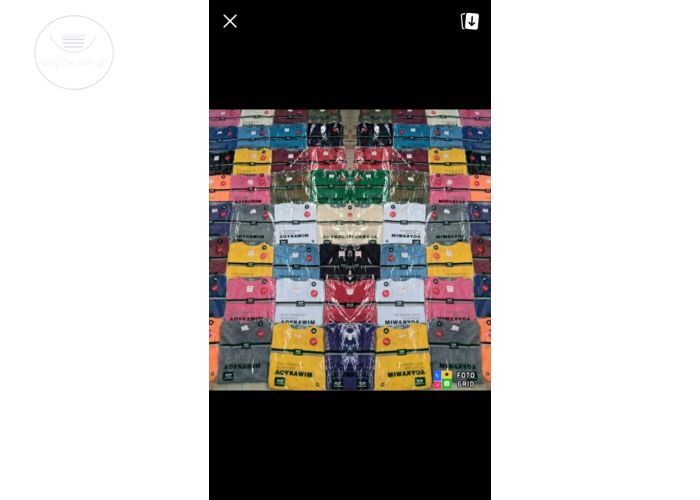
Task: Close the image viewer
Action: 230,21
